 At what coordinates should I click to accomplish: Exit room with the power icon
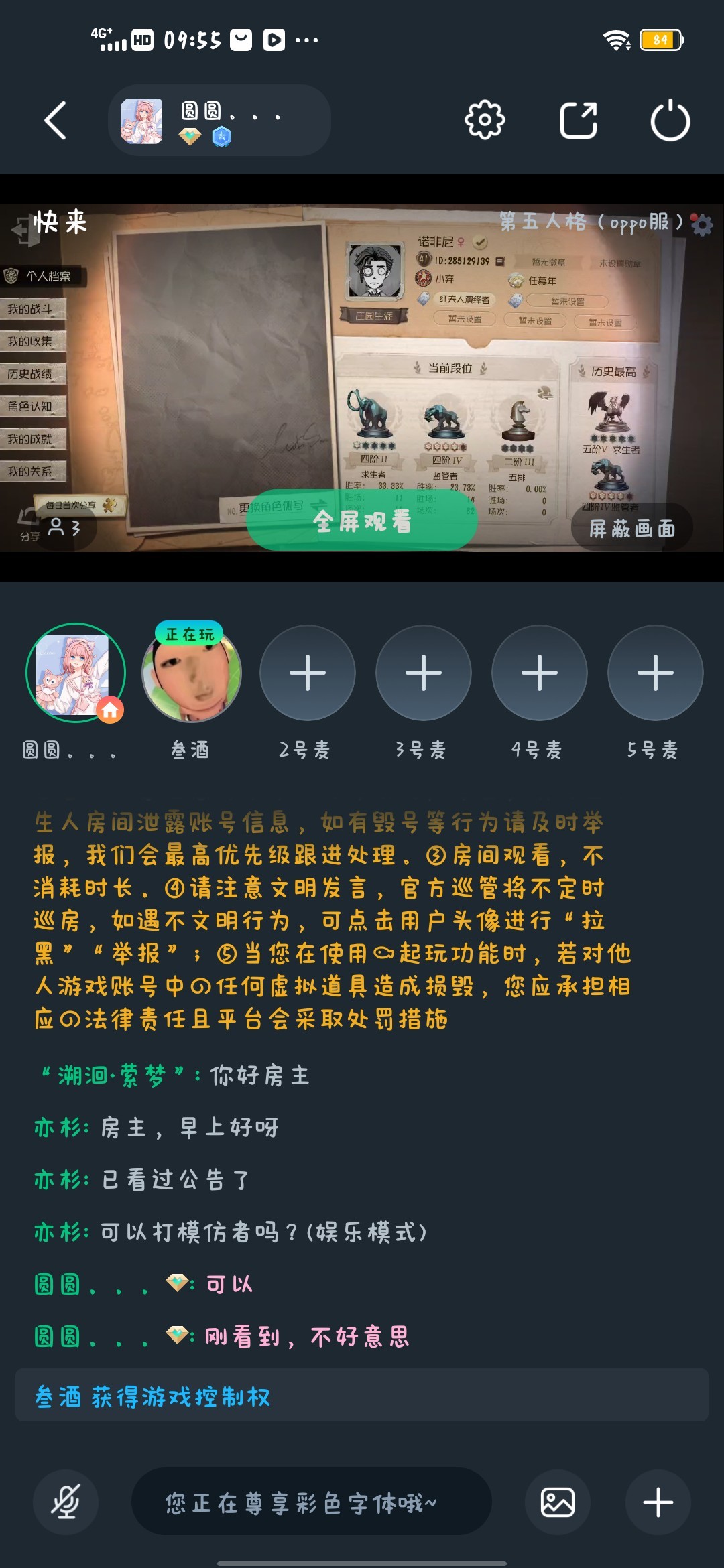[670, 121]
